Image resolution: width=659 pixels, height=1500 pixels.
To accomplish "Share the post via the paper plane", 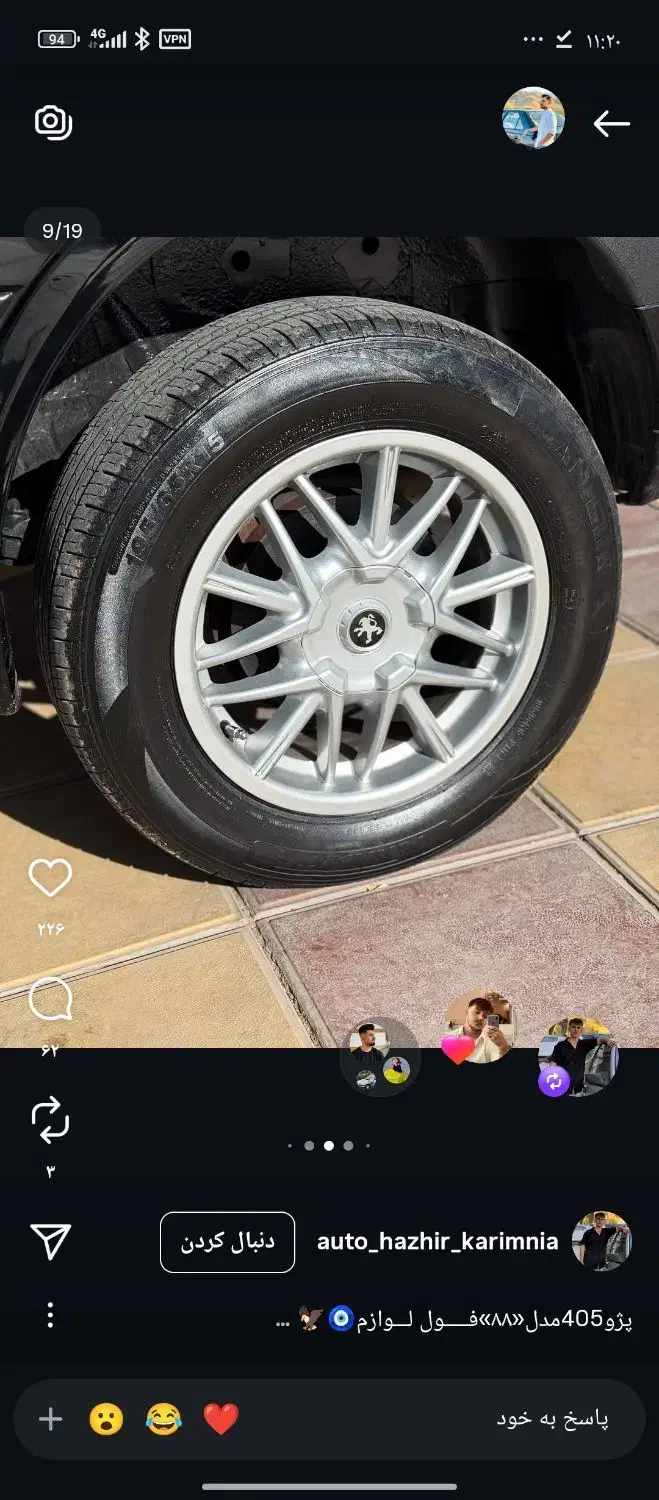I will click(50, 1241).
